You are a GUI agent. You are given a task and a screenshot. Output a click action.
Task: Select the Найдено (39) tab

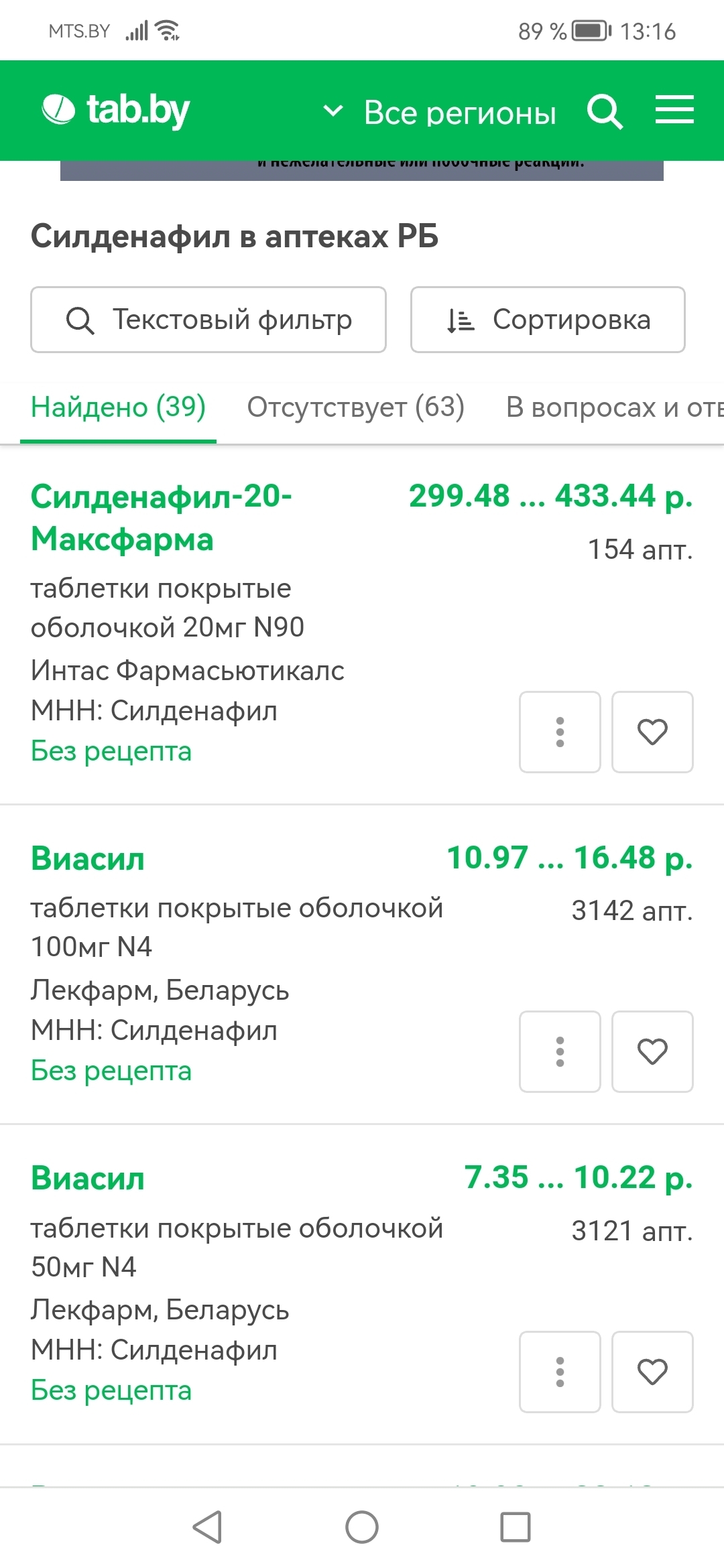click(x=118, y=407)
